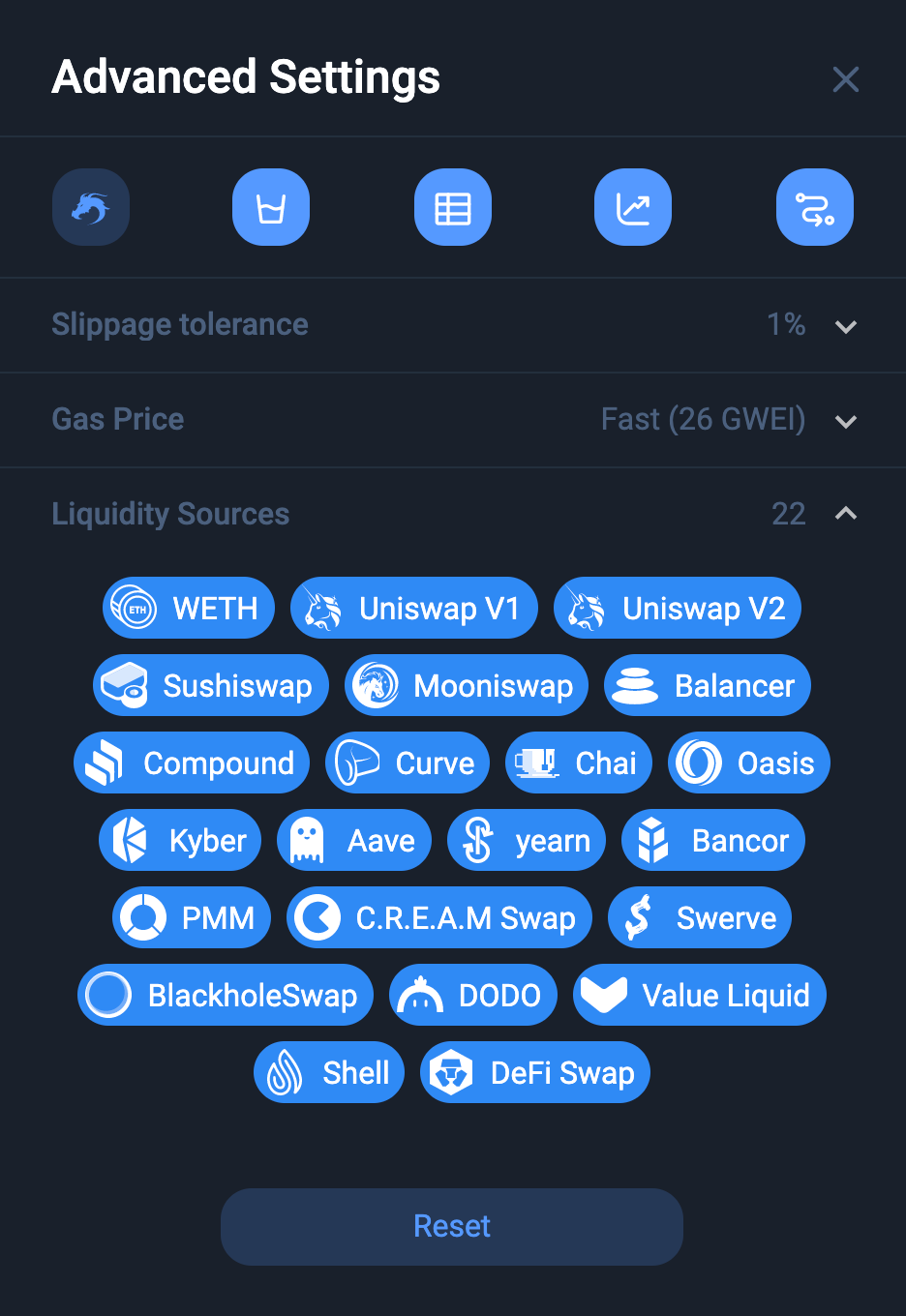Disable the Balancer source
The height and width of the screenshot is (1316, 906).
708,686
